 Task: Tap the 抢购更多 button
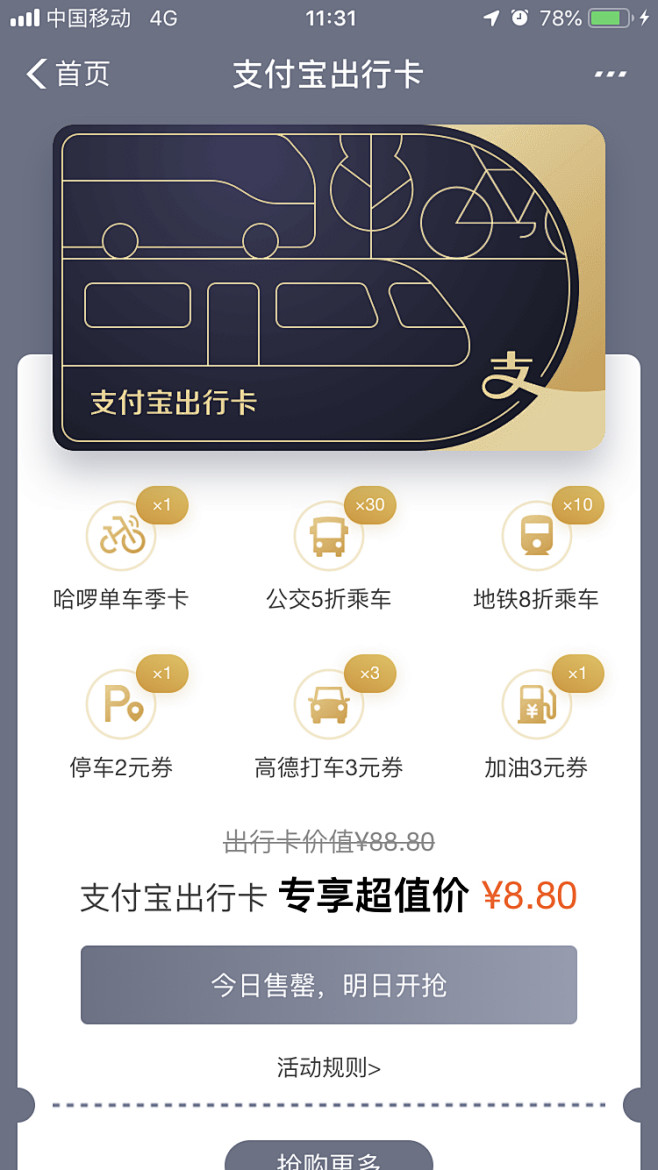click(328, 1155)
